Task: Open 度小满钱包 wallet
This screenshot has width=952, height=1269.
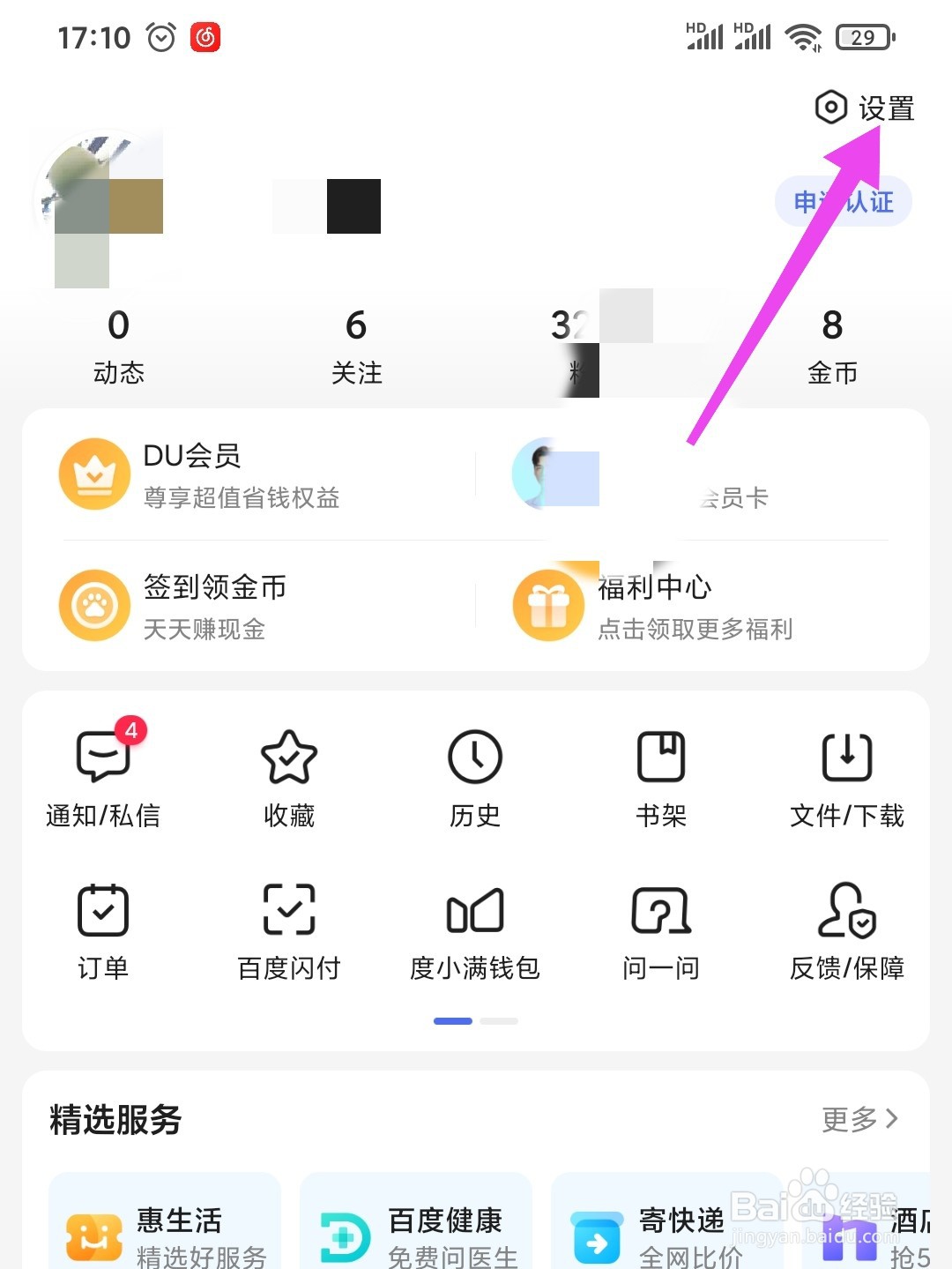Action: coord(475,932)
